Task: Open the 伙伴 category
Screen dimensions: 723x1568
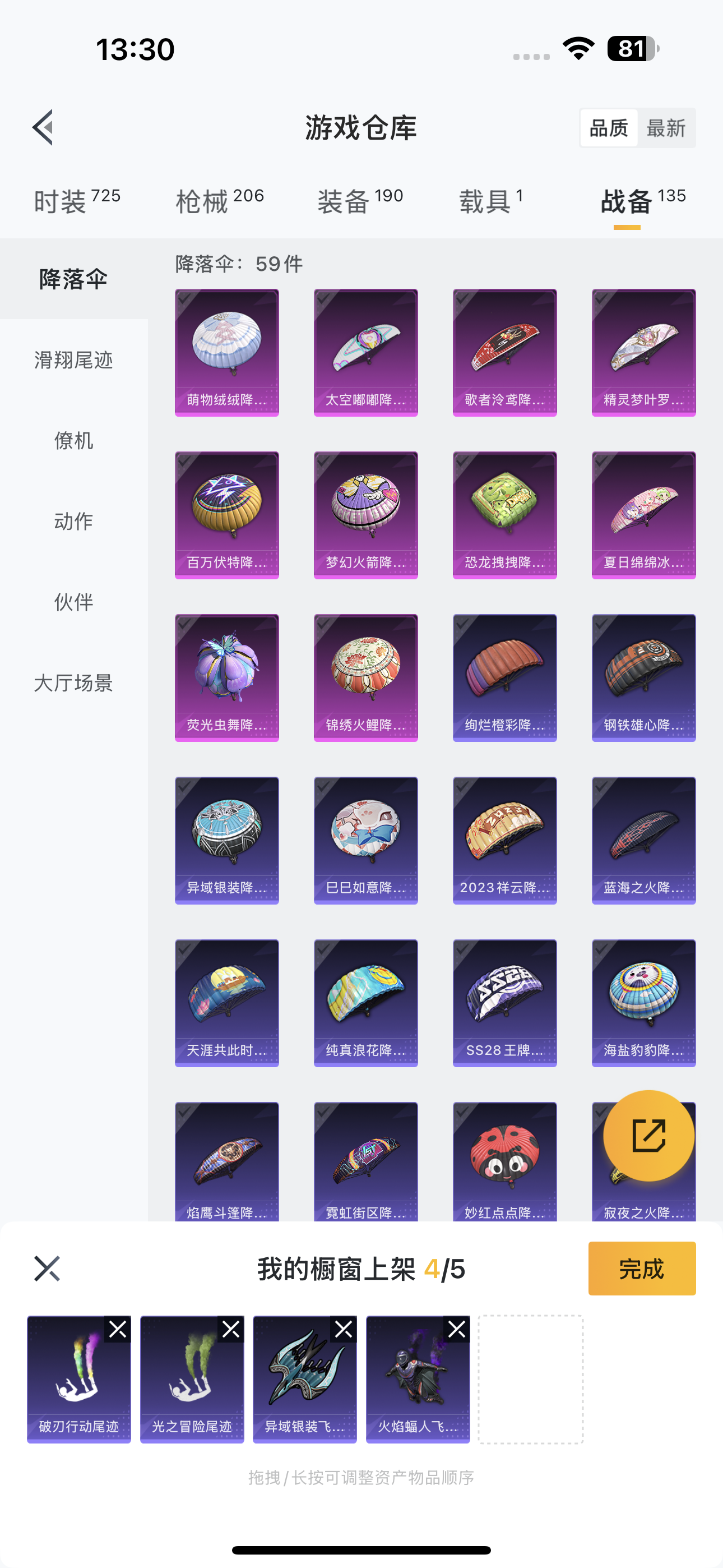Action: click(x=73, y=602)
